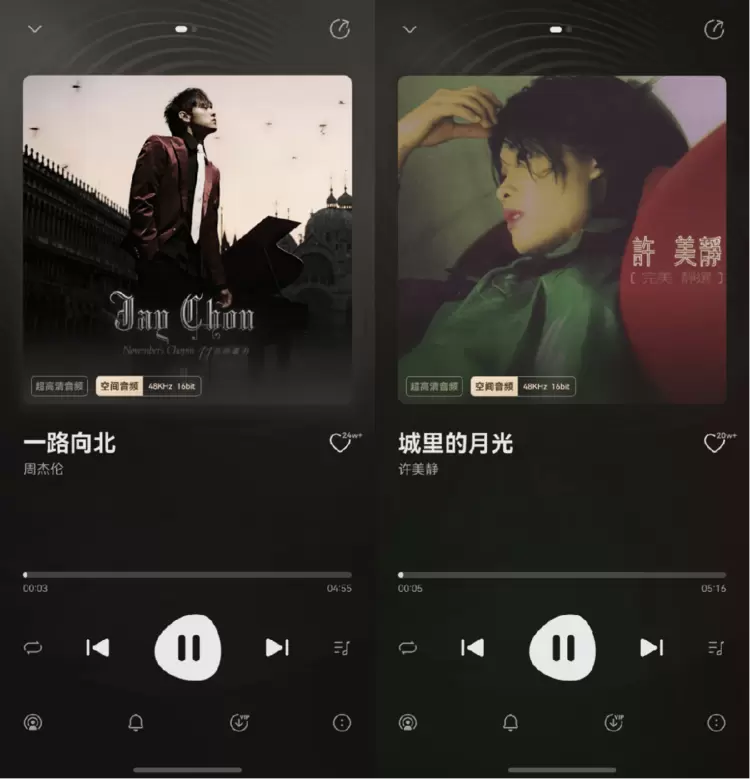Screen dimensions: 750x779
Task: Skip to the track after 城里的月光
Action: 652,648
